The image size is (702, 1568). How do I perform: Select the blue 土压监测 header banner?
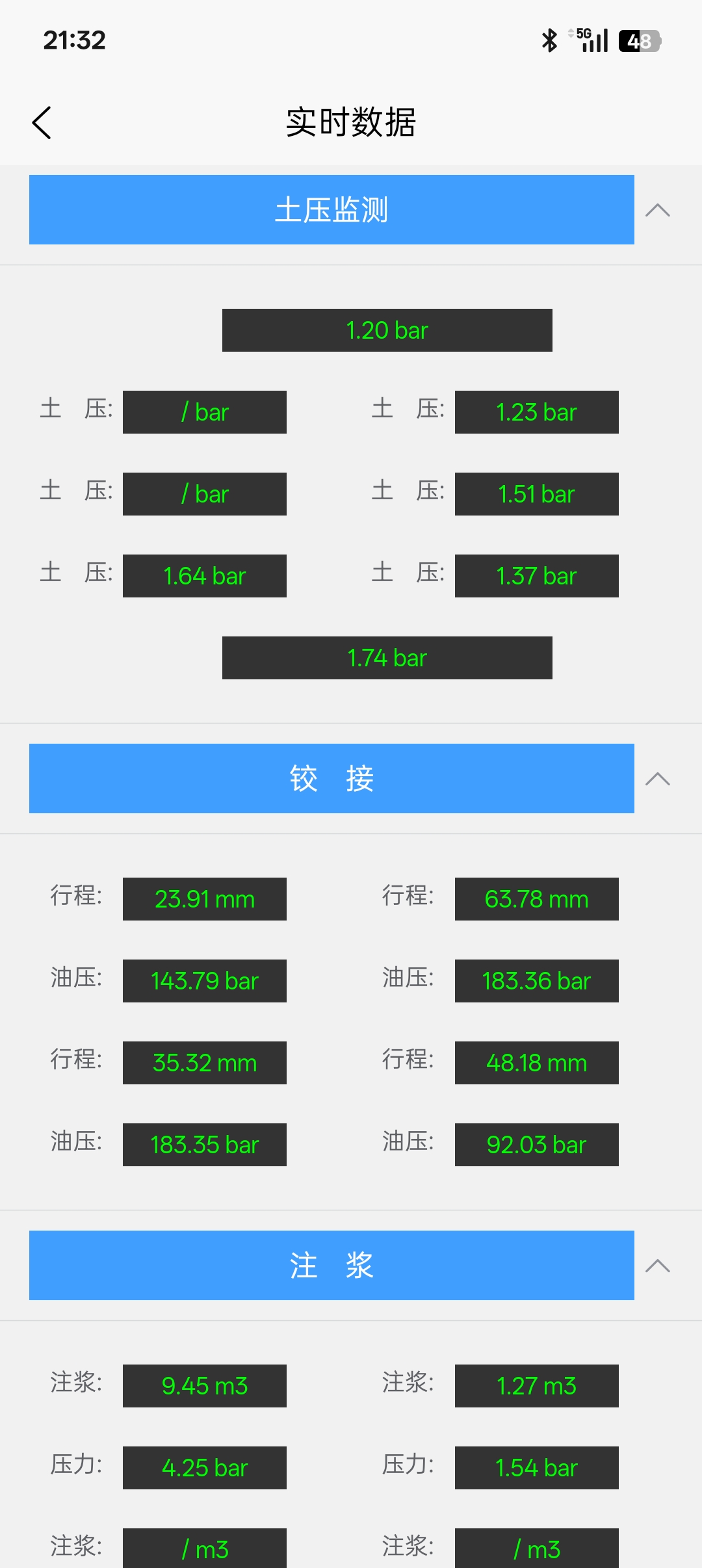pyautogui.click(x=331, y=209)
